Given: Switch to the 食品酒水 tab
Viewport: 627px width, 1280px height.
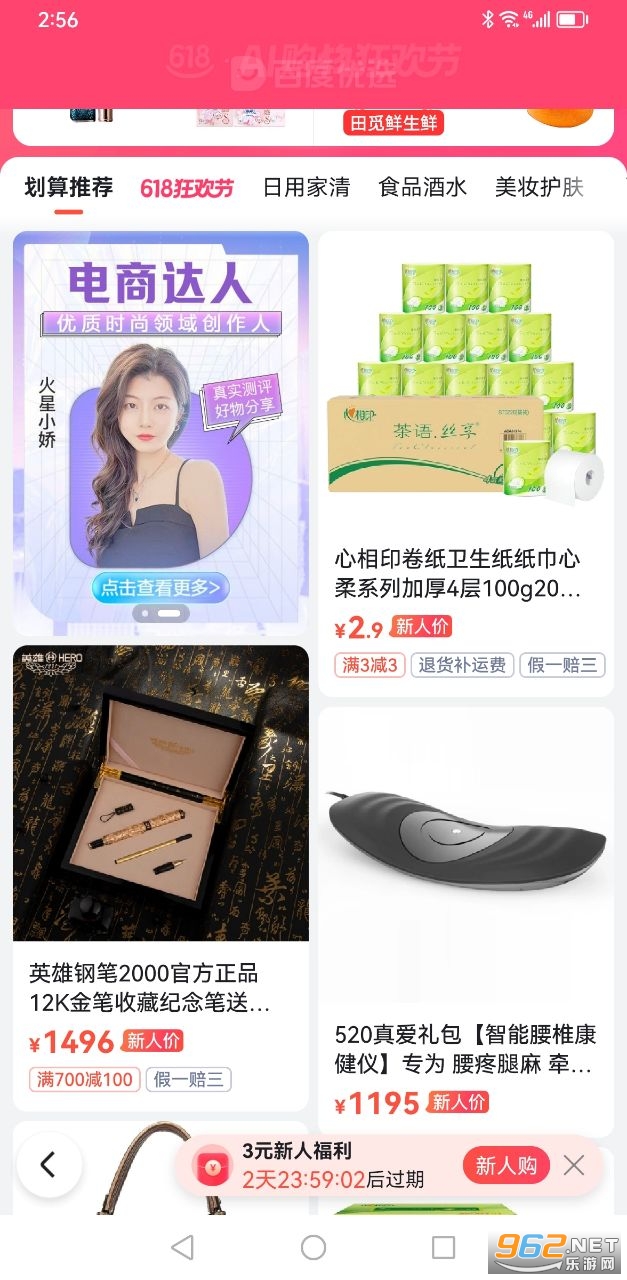Looking at the screenshot, I should coord(422,187).
